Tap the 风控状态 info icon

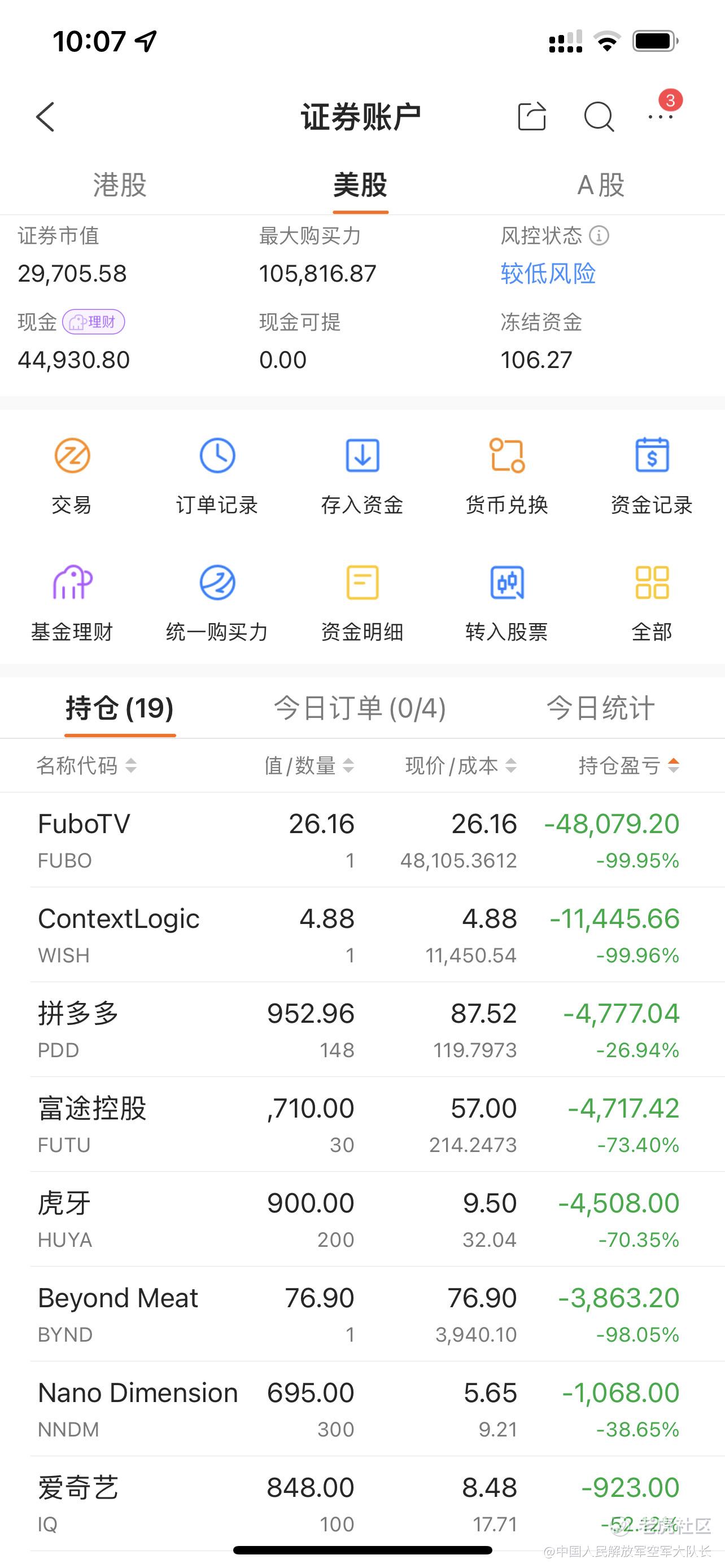(x=599, y=235)
